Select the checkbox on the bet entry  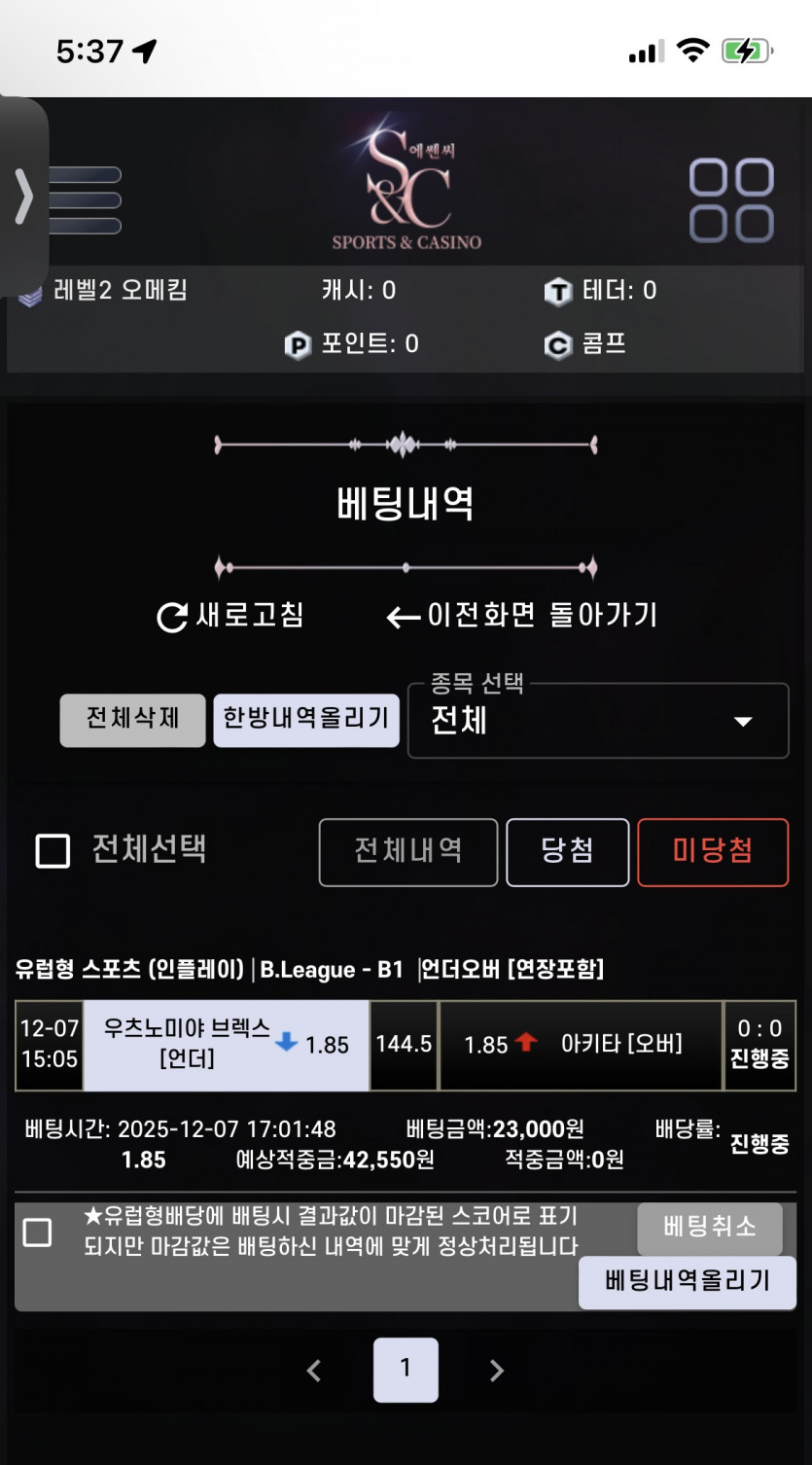[x=37, y=1233]
